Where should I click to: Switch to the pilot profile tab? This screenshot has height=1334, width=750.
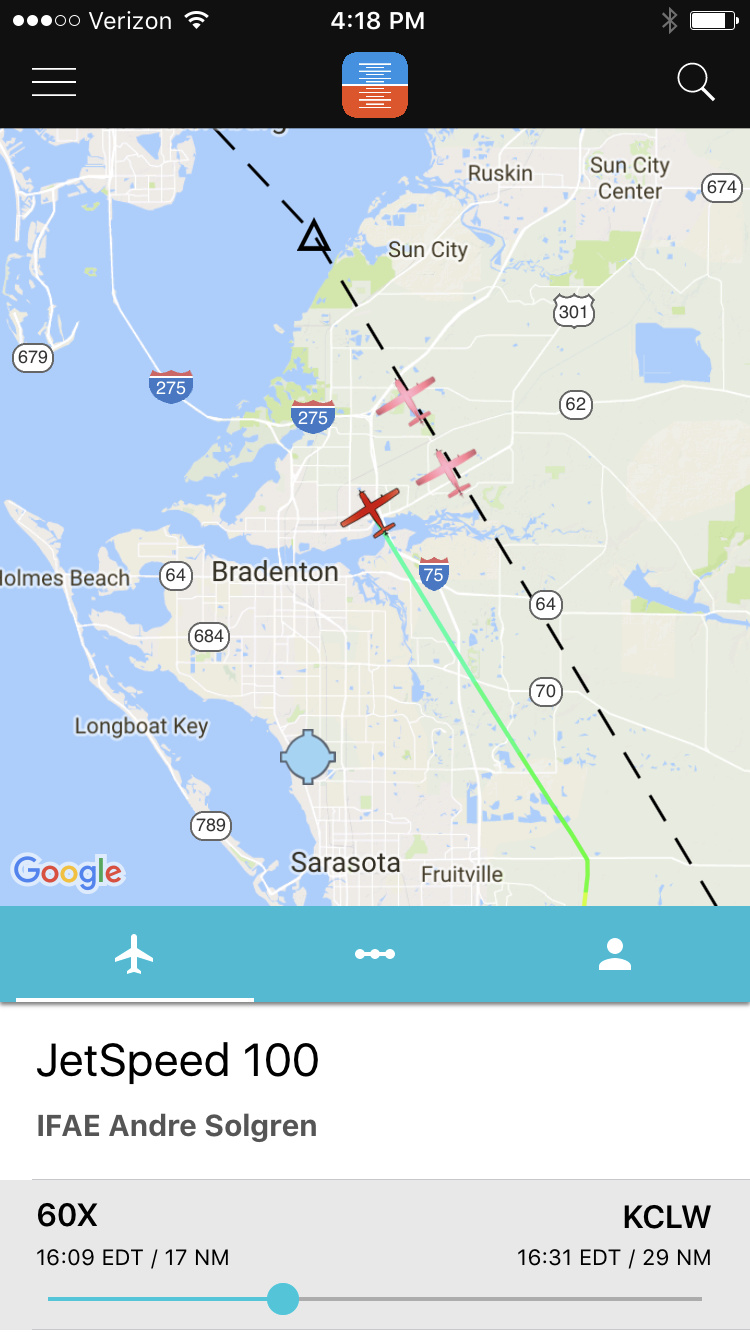tap(615, 955)
